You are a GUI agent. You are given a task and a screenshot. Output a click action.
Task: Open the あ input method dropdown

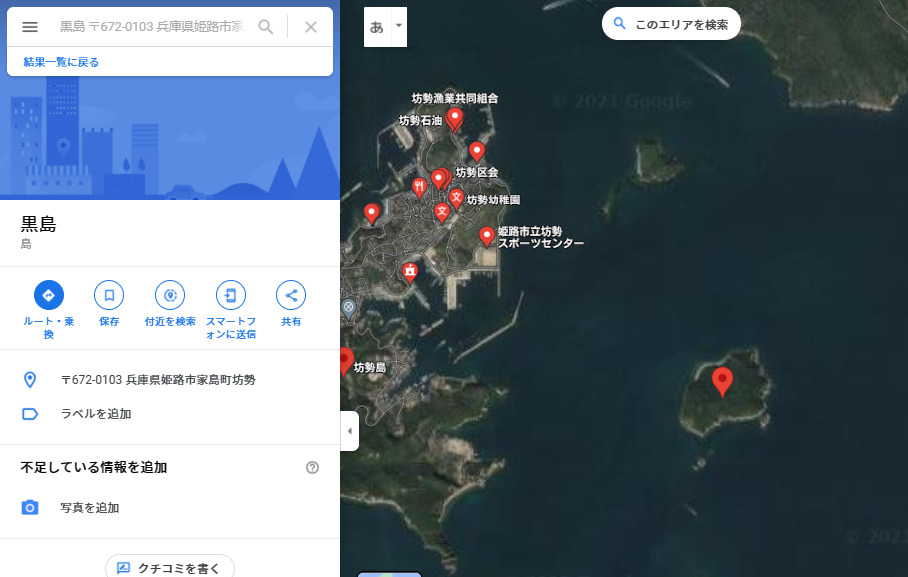pyautogui.click(x=399, y=26)
